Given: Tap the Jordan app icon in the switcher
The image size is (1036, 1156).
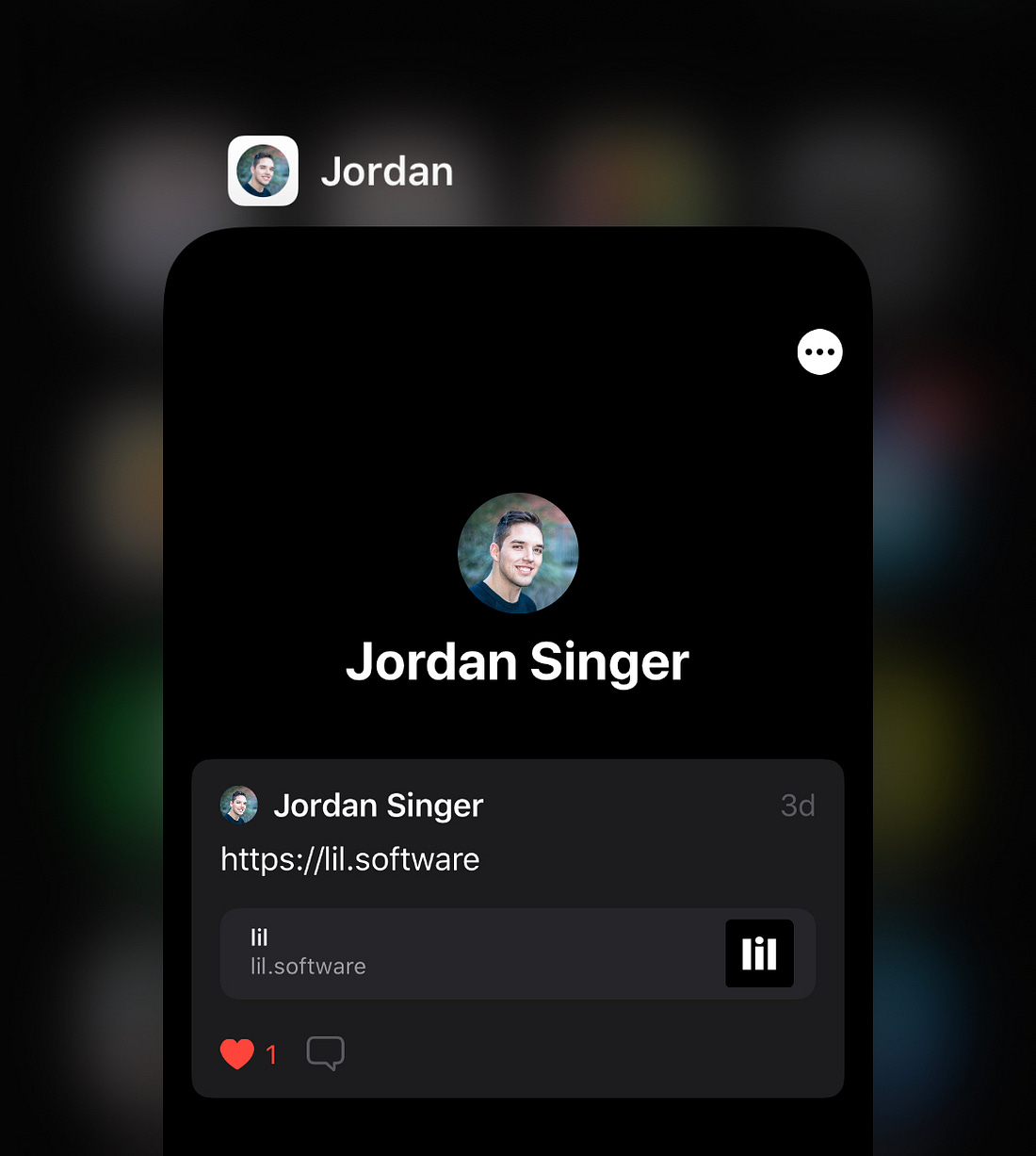Looking at the screenshot, I should pyautogui.click(x=263, y=171).
